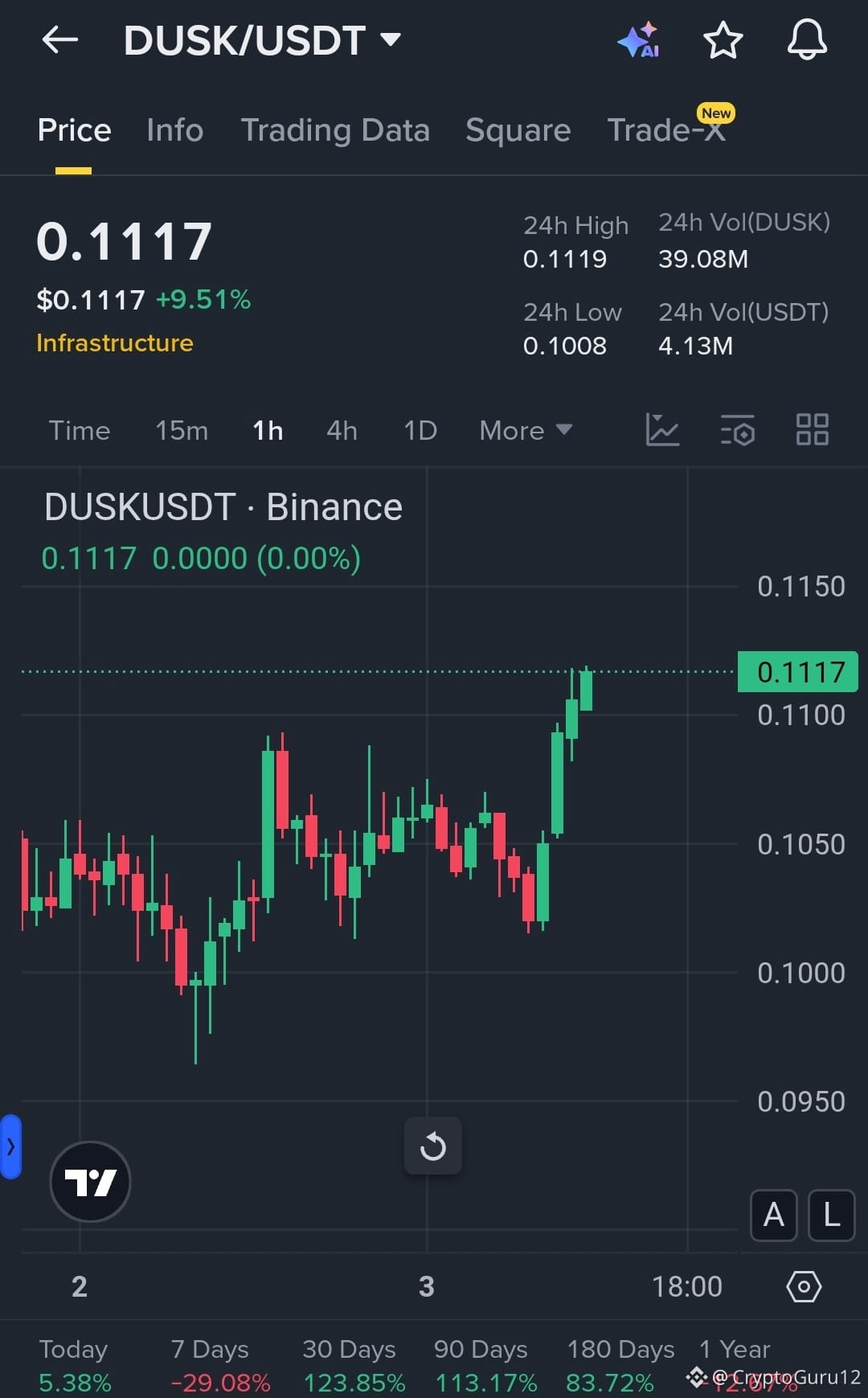Expand the More intervals dropdown

click(x=526, y=430)
